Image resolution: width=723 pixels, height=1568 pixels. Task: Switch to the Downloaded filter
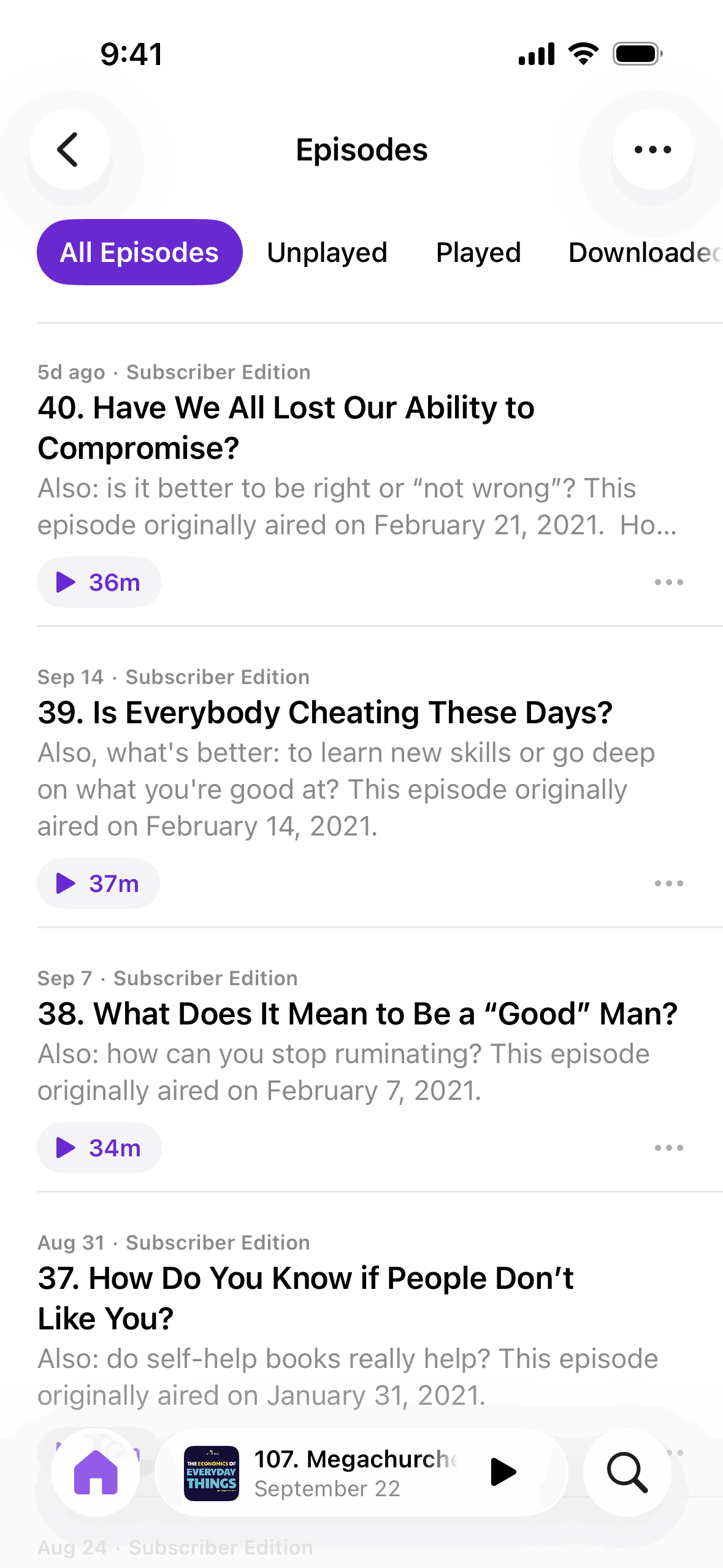644,253
